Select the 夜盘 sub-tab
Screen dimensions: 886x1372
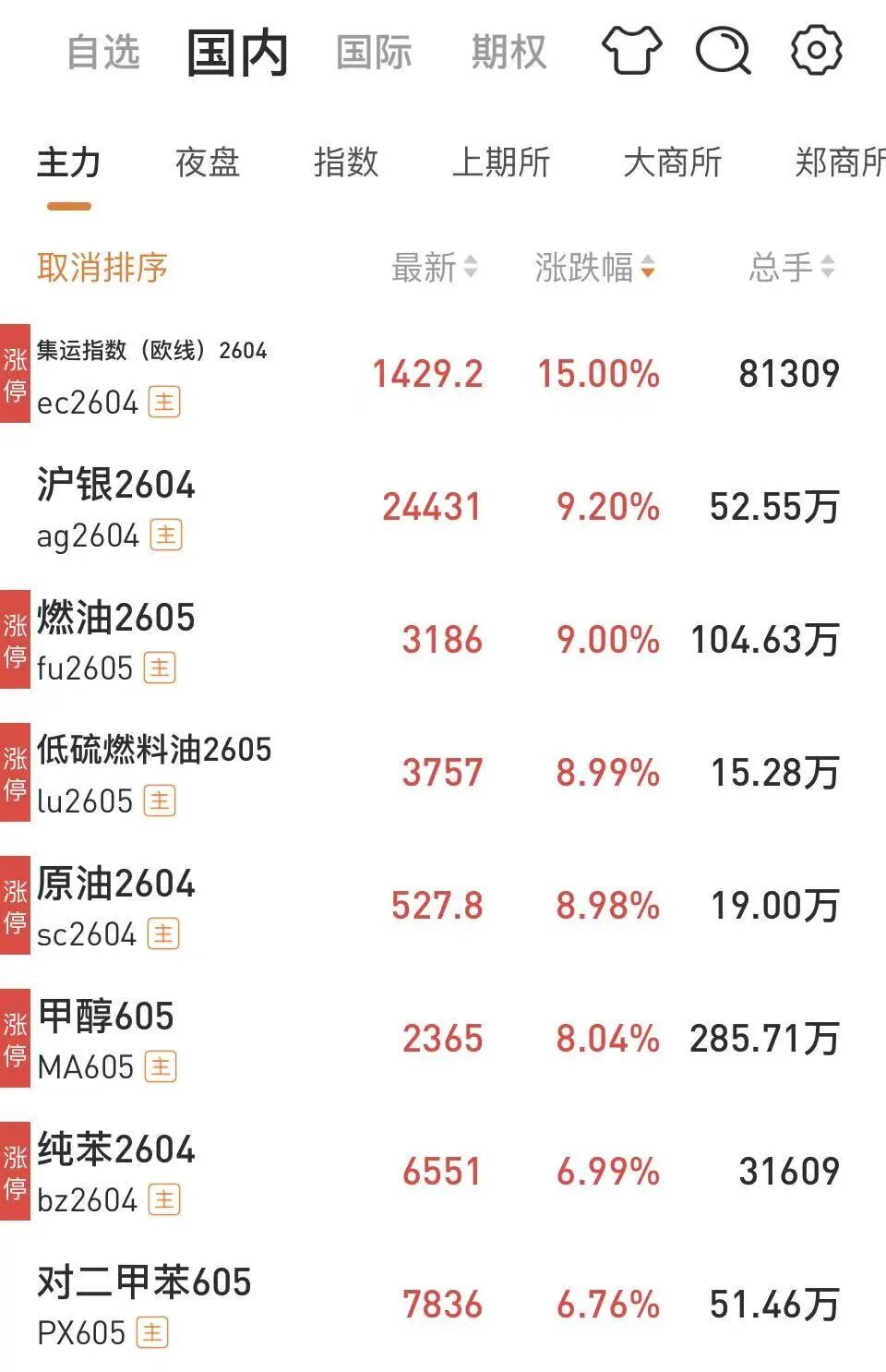pos(208,162)
